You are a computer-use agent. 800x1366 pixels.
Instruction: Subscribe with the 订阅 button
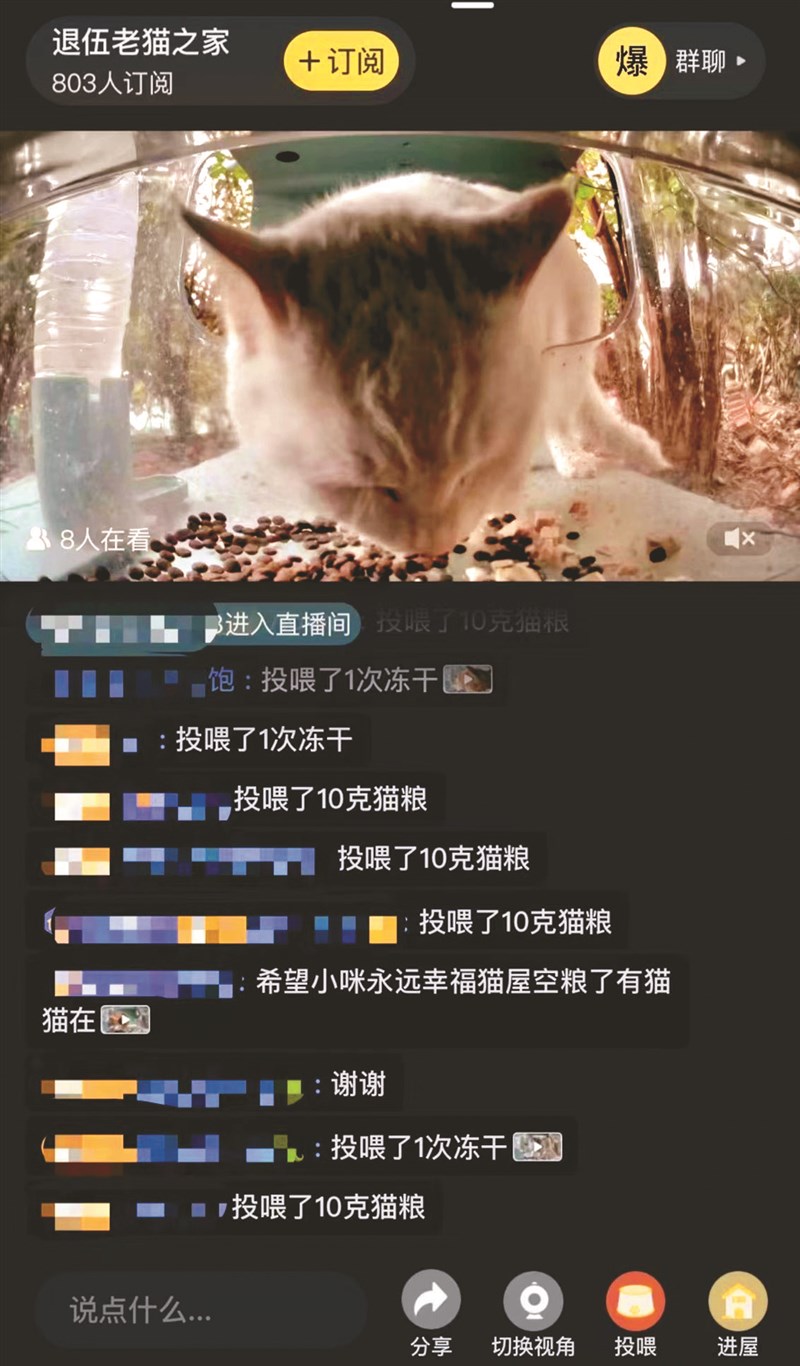[341, 61]
